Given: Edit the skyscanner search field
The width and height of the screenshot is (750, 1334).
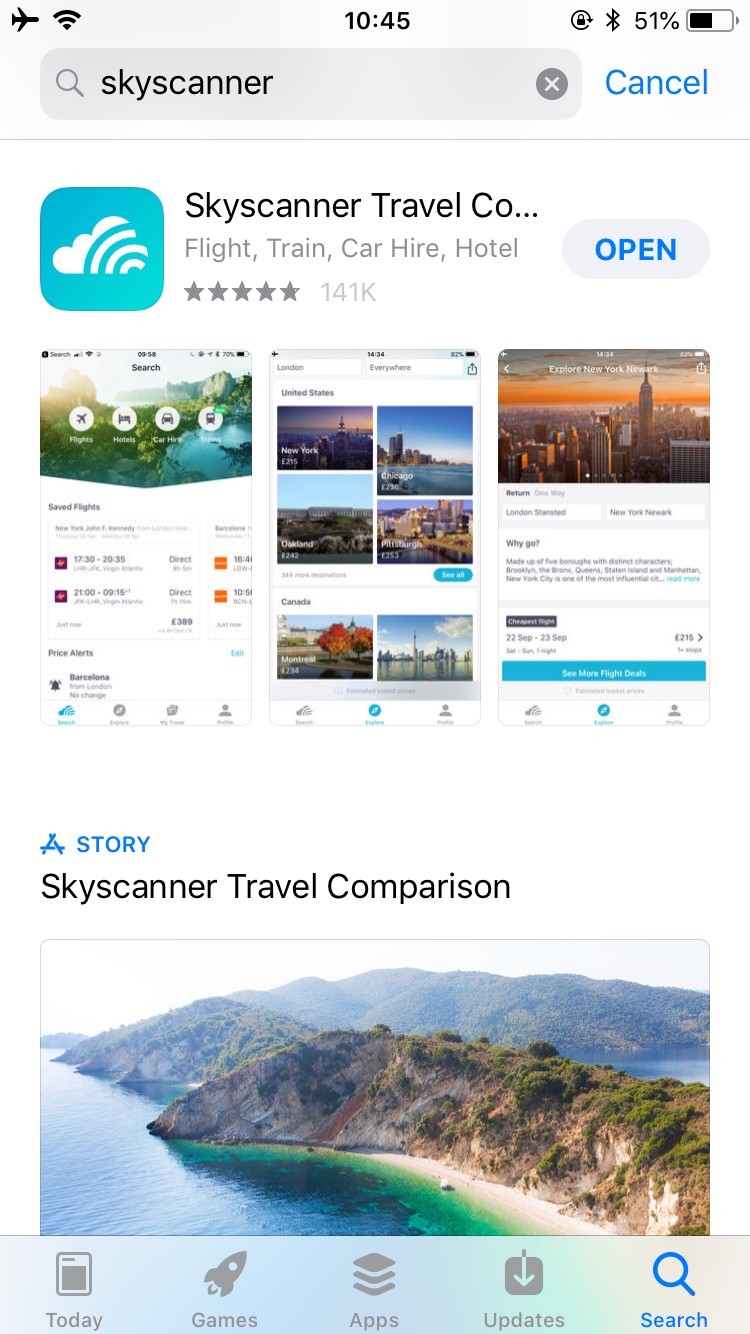Looking at the screenshot, I should [310, 84].
